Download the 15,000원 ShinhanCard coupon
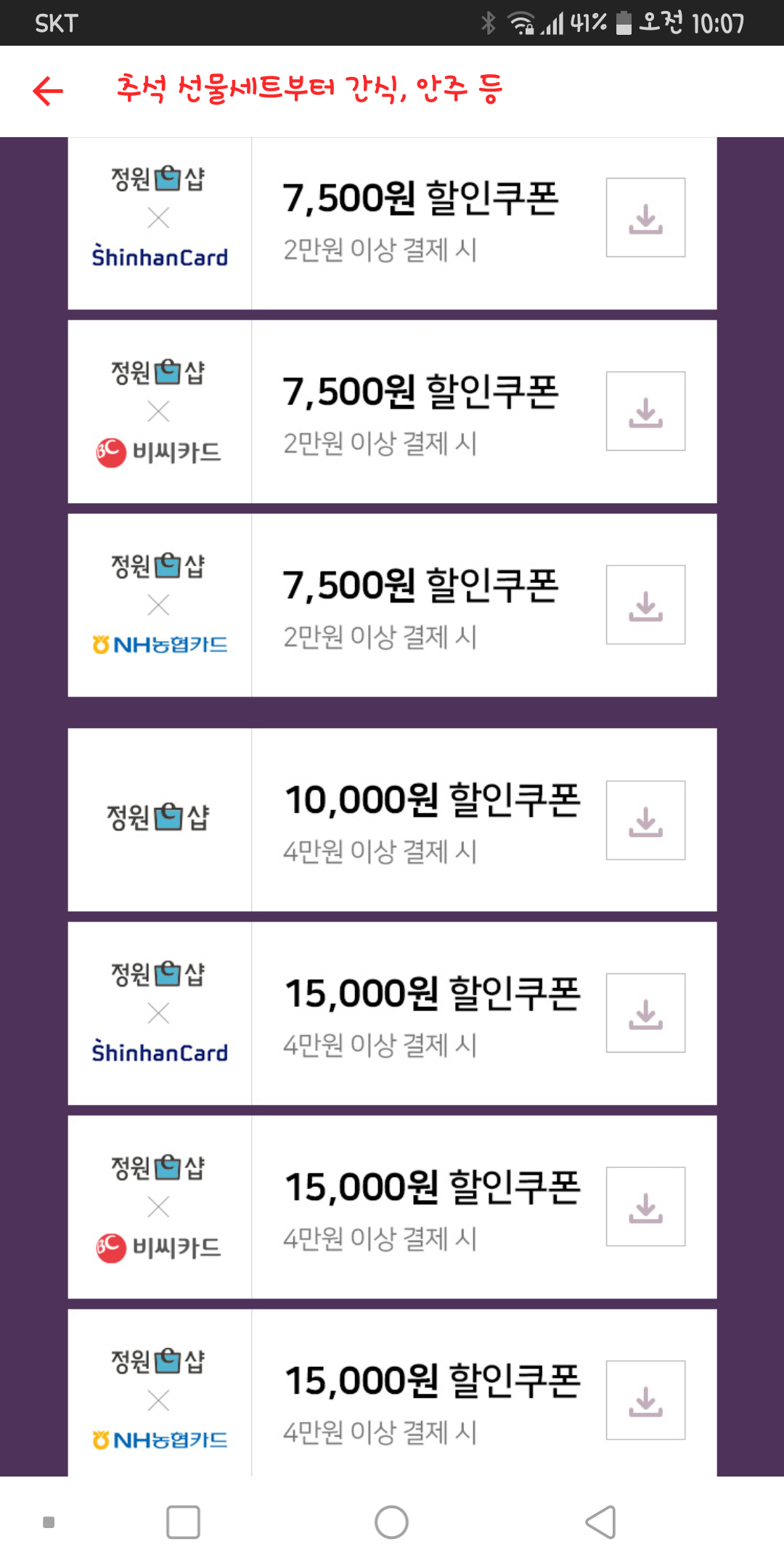784x1568 pixels. [x=645, y=1013]
